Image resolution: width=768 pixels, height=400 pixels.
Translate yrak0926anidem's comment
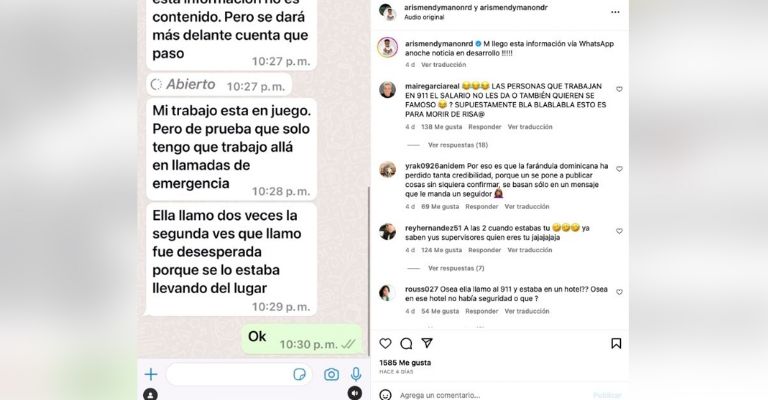click(x=526, y=206)
